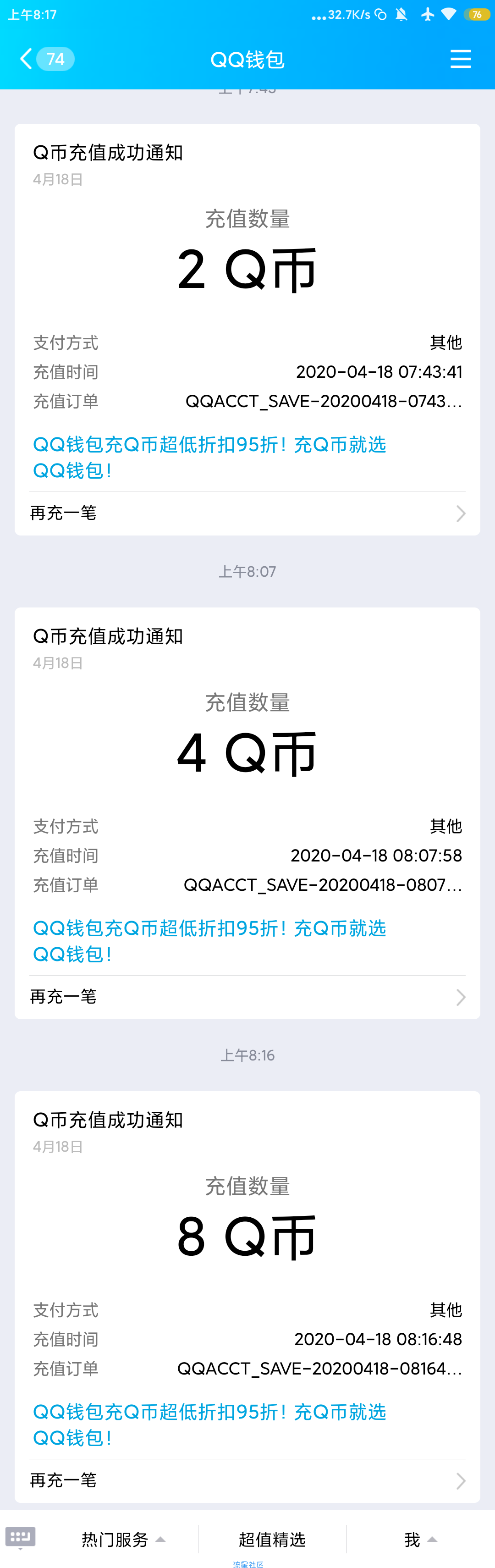Open the 超值精选 section
This screenshot has height=1568, width=495.
(x=272, y=1540)
